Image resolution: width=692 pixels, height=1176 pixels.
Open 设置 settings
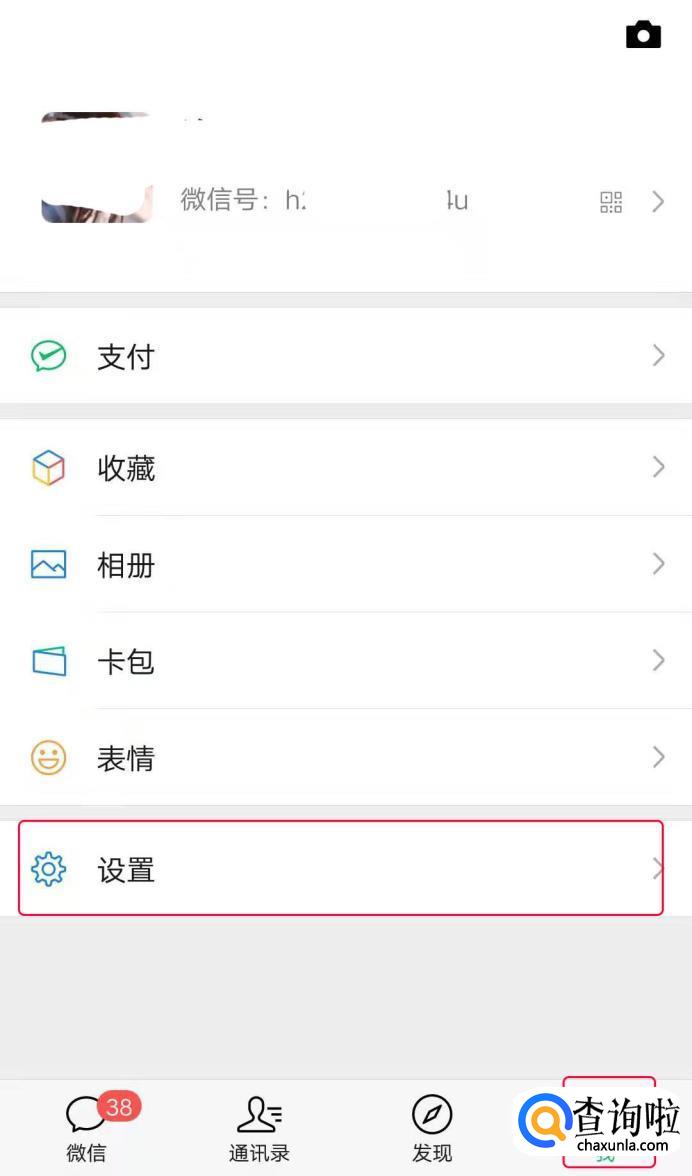coord(341,868)
